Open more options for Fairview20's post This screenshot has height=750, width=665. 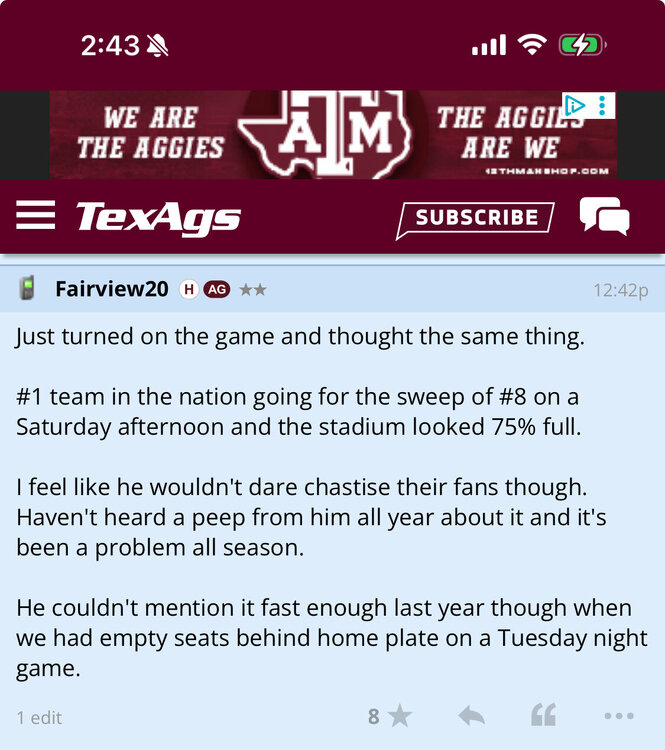point(619,716)
